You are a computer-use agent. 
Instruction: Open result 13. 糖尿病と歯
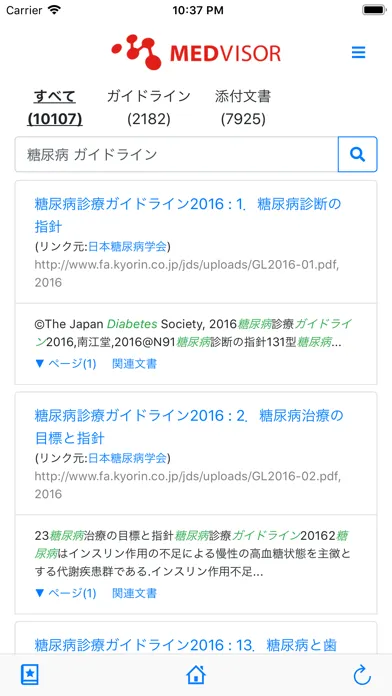(186, 645)
